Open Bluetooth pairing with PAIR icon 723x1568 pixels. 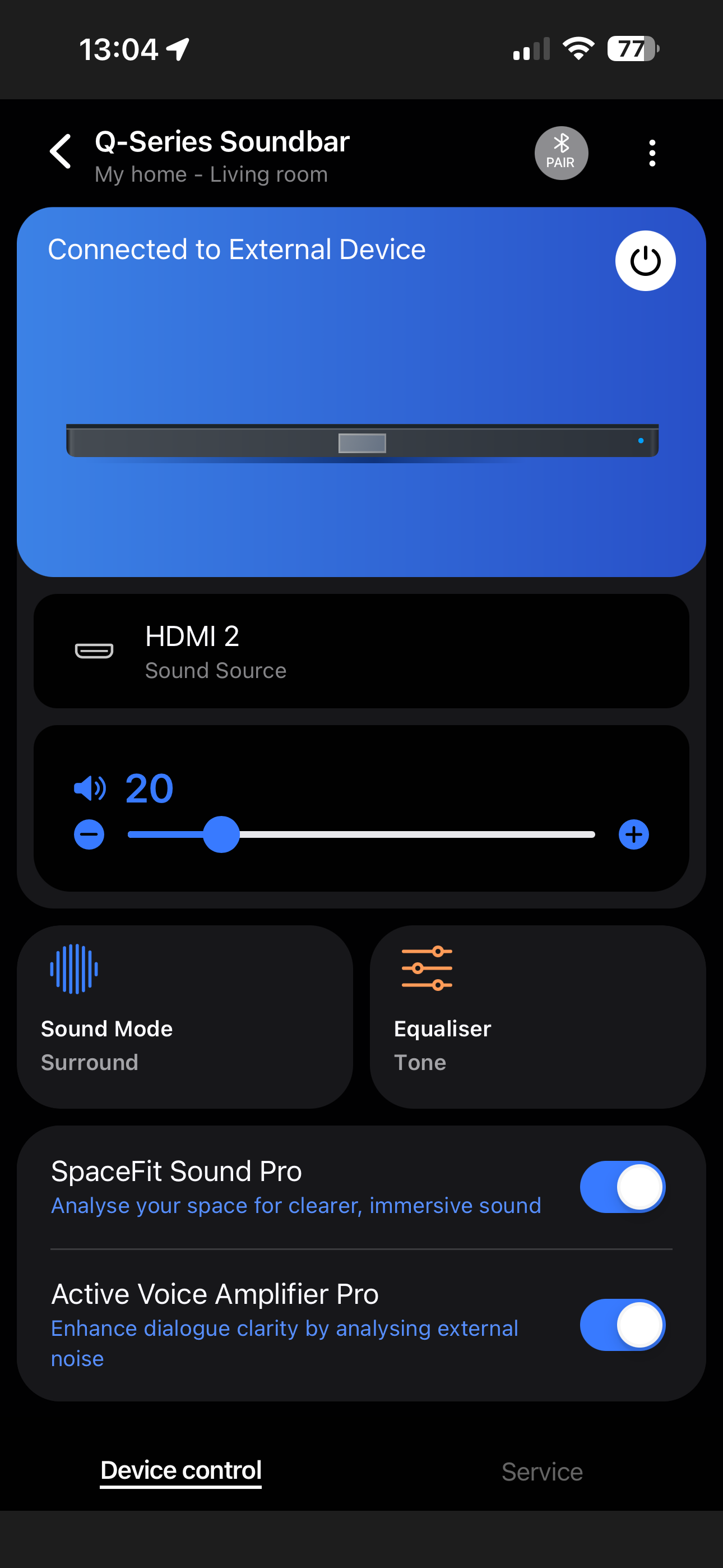(560, 152)
